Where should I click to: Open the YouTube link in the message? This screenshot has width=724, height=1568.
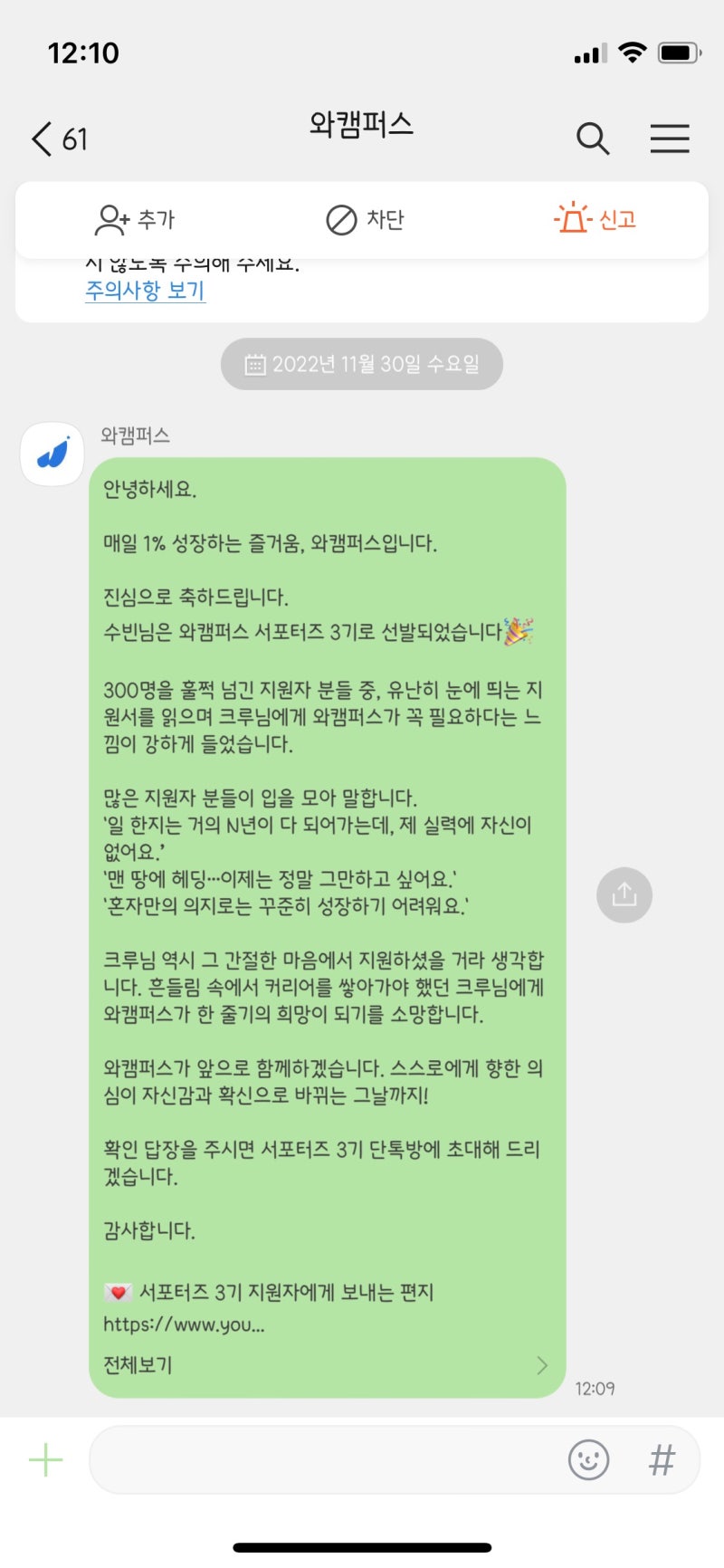coord(184,1324)
